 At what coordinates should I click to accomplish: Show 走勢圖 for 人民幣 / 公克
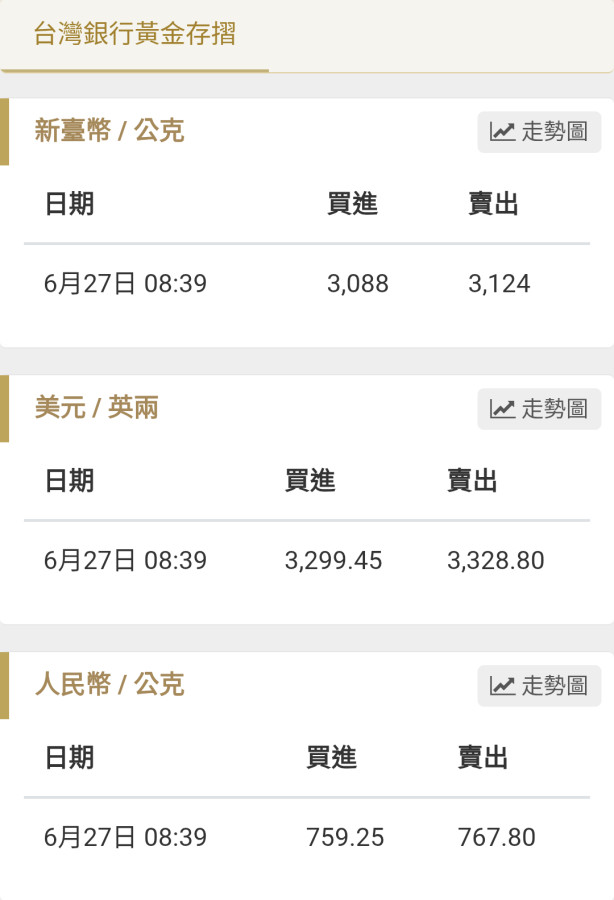(x=539, y=686)
